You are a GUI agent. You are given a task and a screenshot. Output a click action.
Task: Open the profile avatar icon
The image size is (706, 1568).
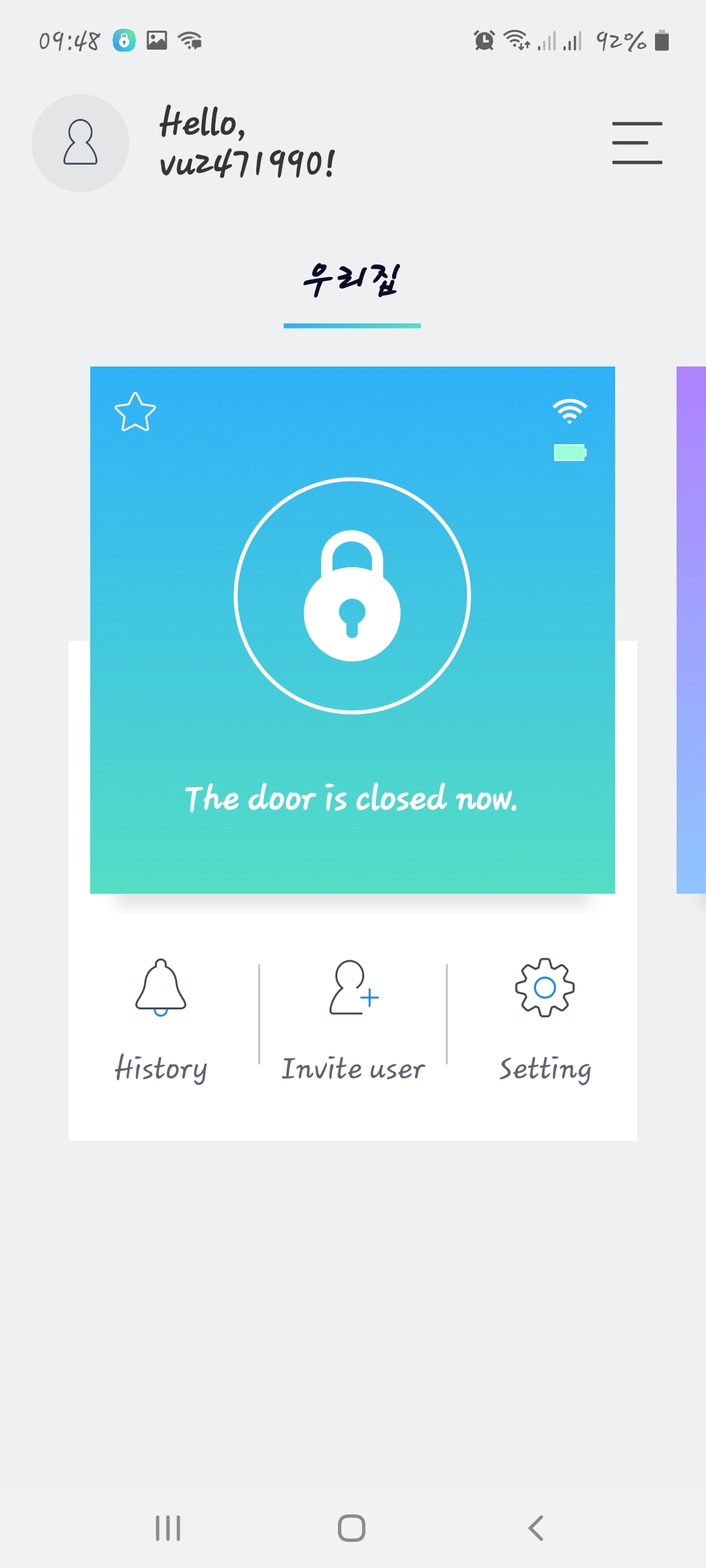80,143
